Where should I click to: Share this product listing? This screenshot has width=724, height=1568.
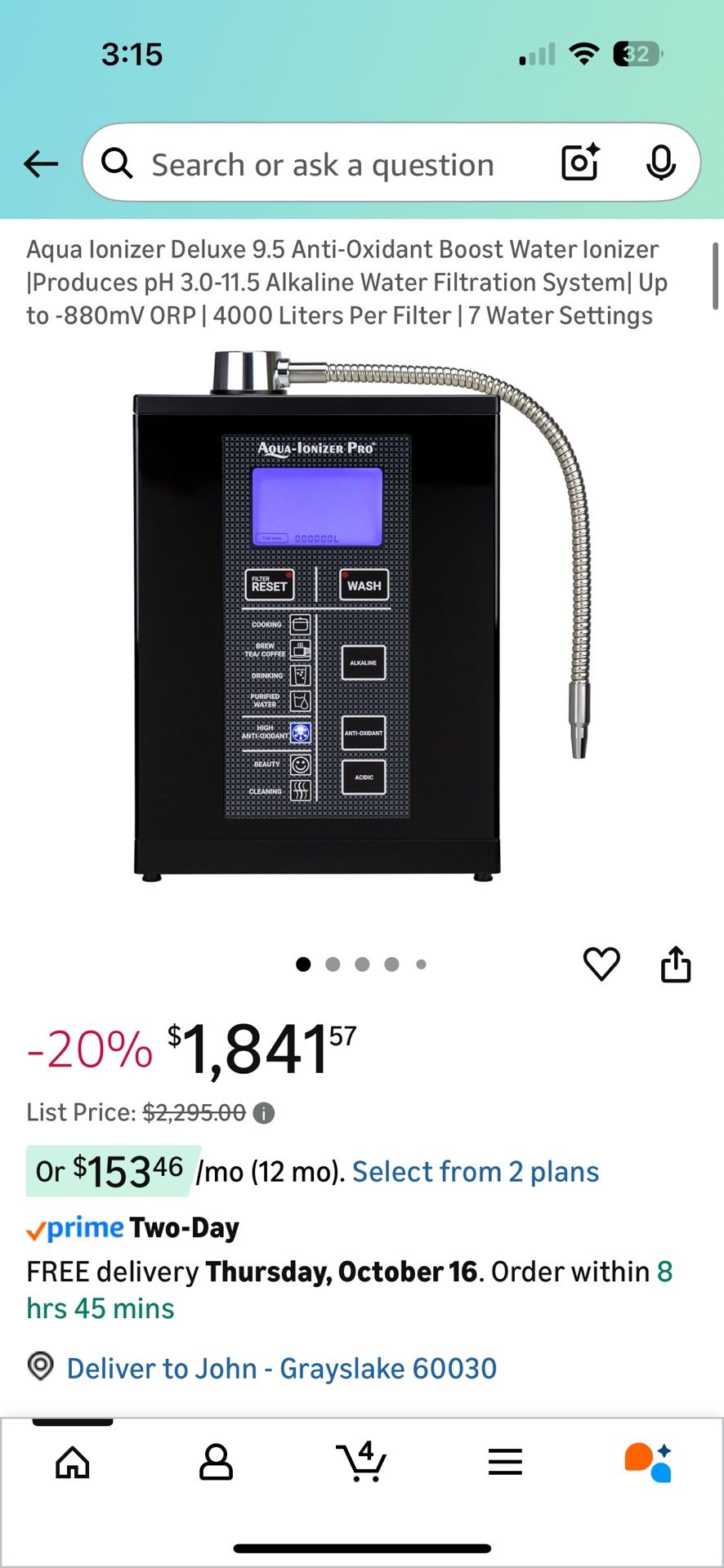click(677, 964)
